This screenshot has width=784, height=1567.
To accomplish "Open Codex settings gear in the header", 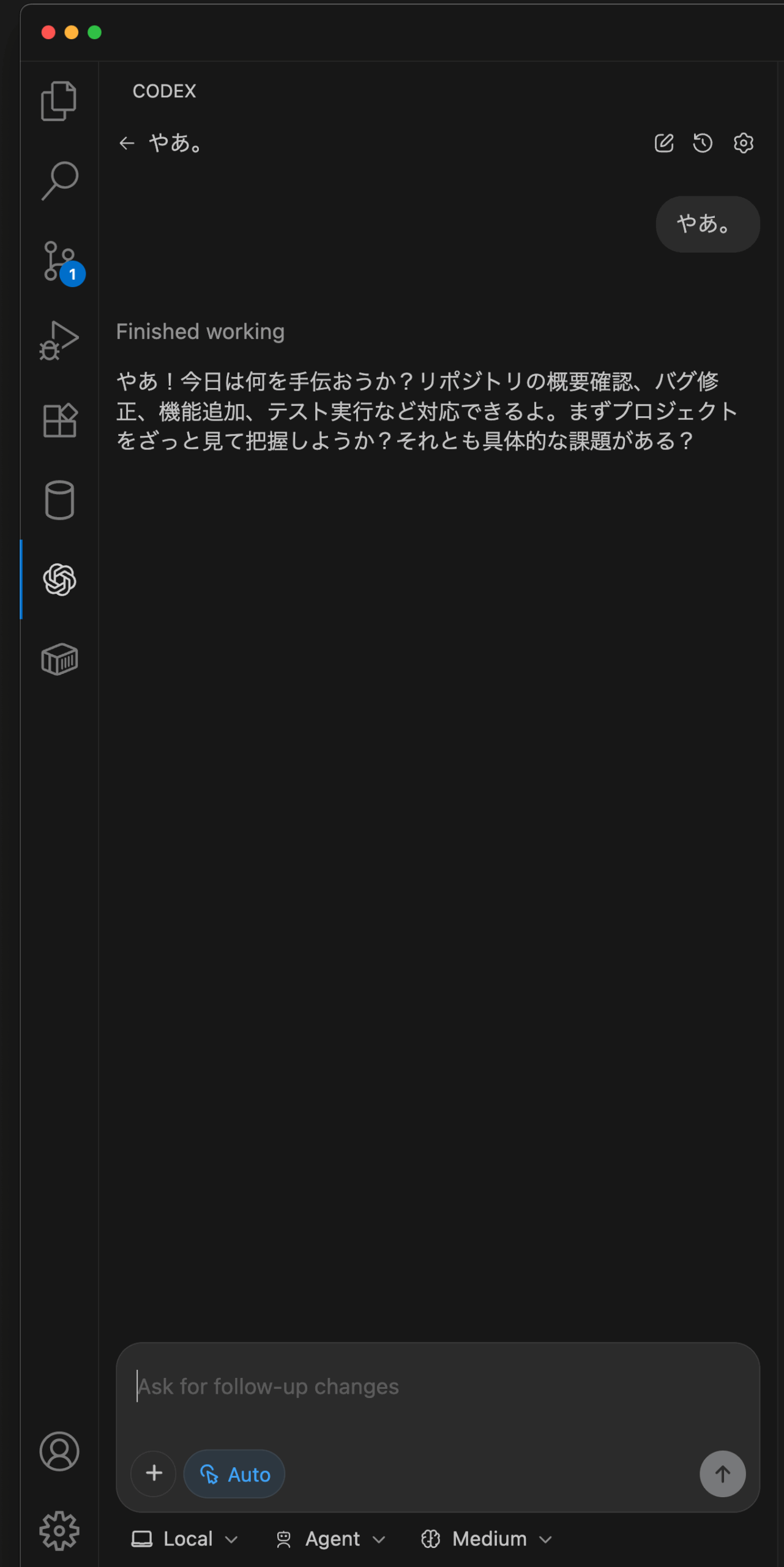I will pyautogui.click(x=743, y=143).
